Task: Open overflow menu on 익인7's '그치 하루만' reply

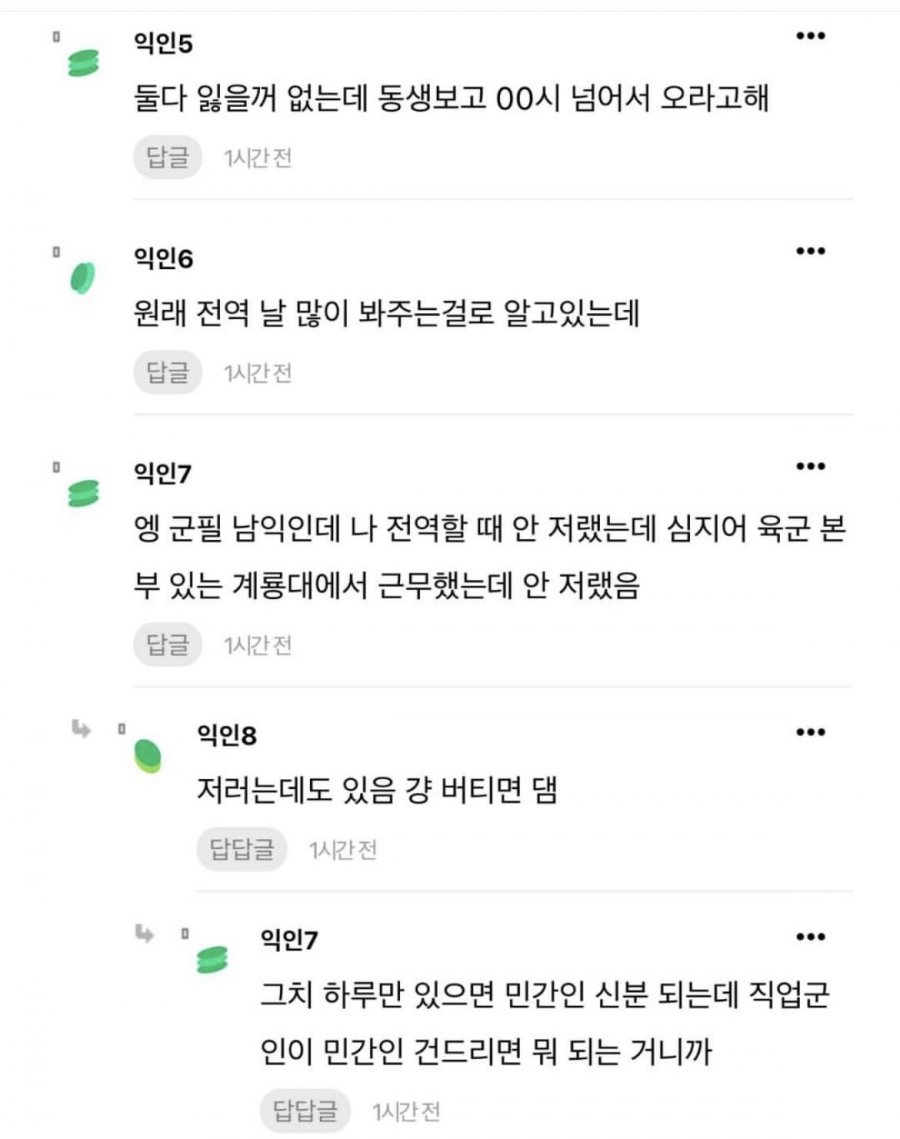Action: [x=810, y=938]
